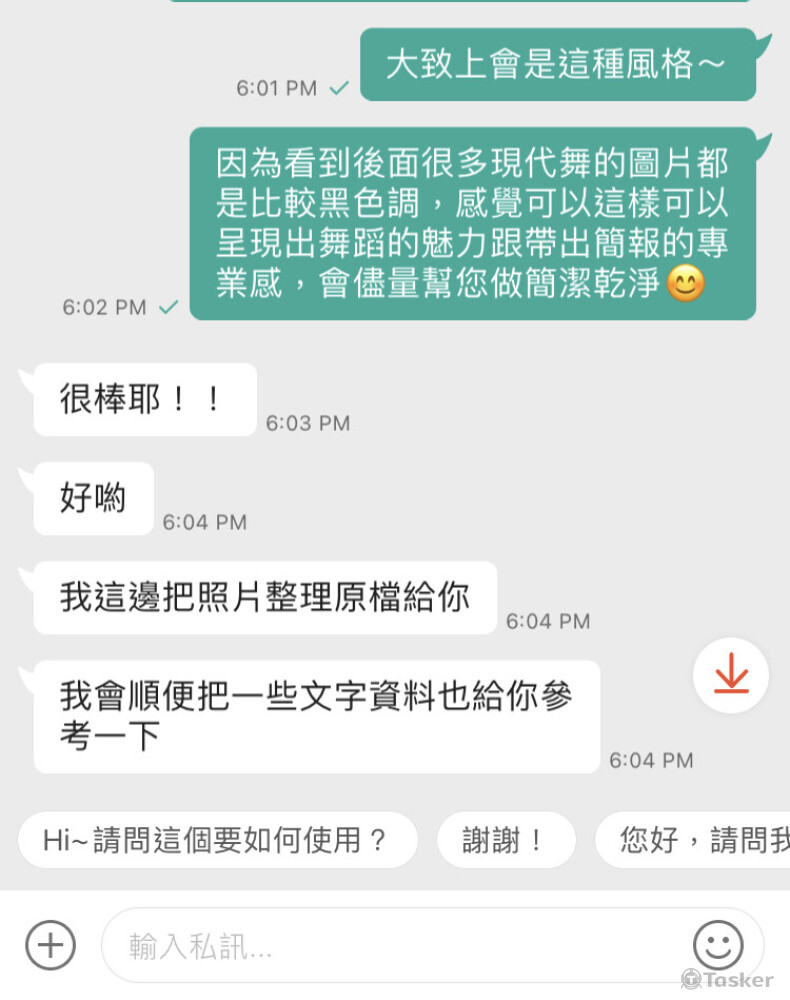Click the plus icon beside the message field
790x1000 pixels.
coord(49,945)
